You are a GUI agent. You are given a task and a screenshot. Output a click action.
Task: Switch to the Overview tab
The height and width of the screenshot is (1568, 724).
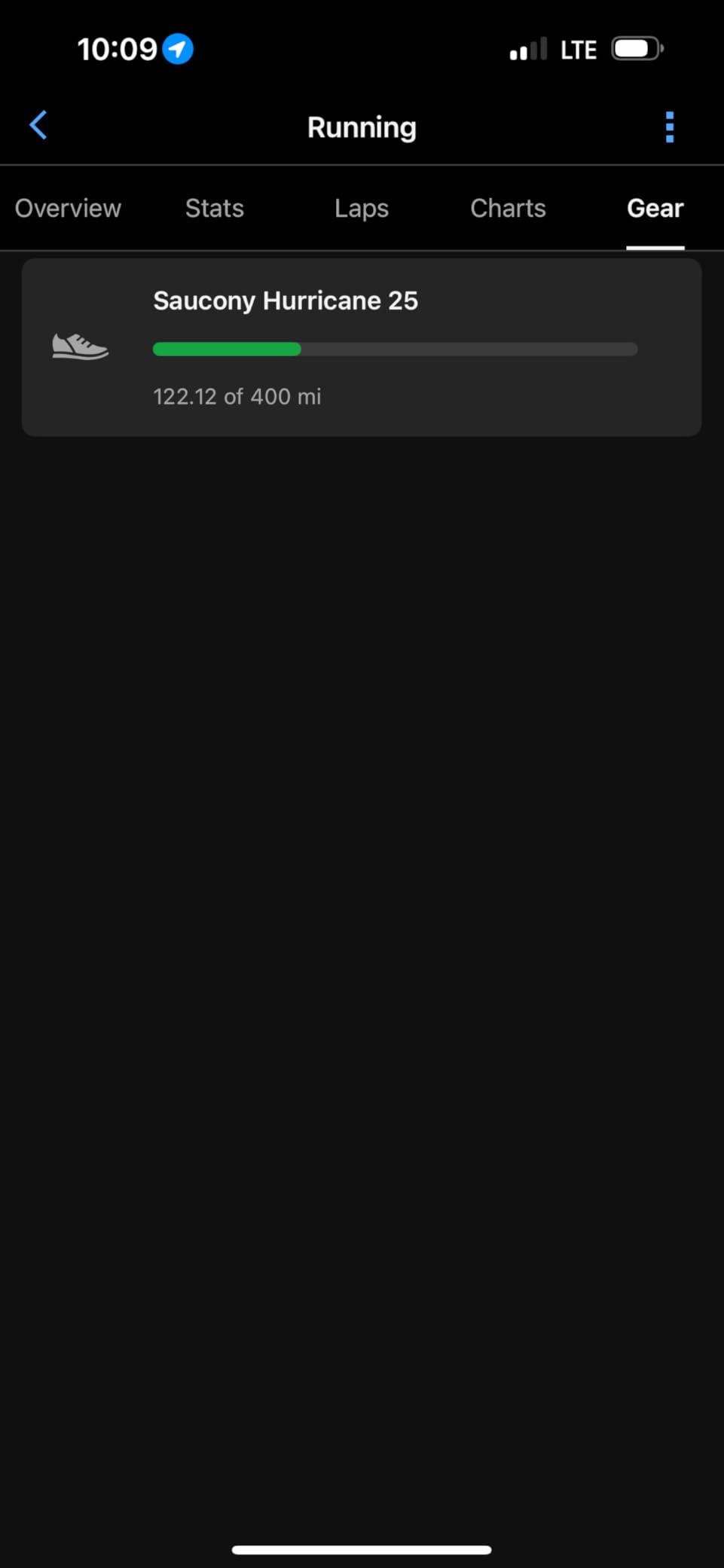click(68, 208)
